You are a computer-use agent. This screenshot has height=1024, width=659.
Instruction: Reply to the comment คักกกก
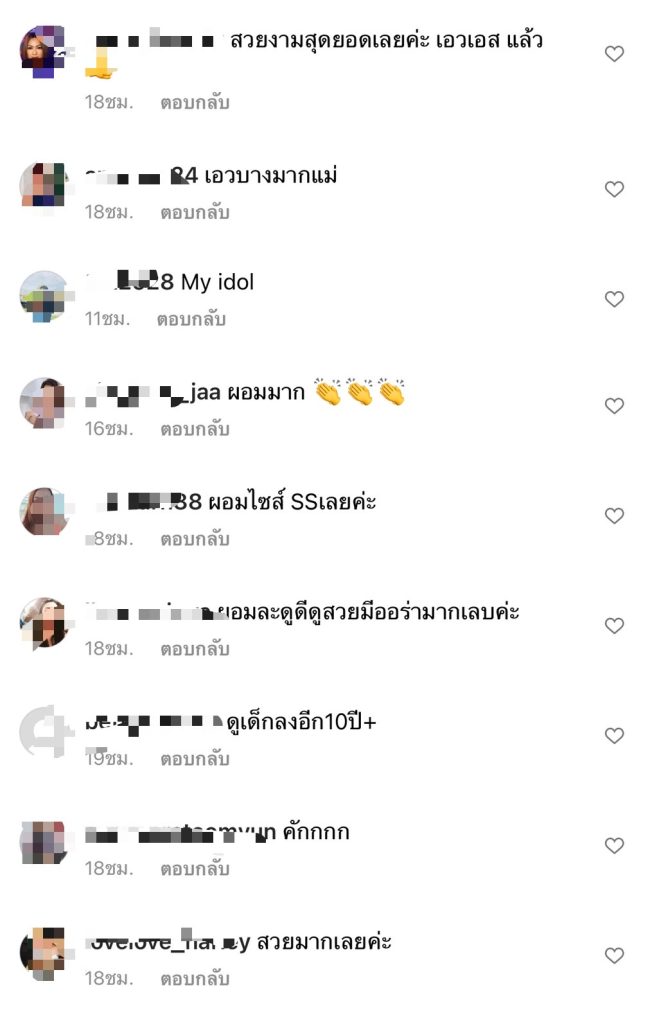[x=195, y=869]
